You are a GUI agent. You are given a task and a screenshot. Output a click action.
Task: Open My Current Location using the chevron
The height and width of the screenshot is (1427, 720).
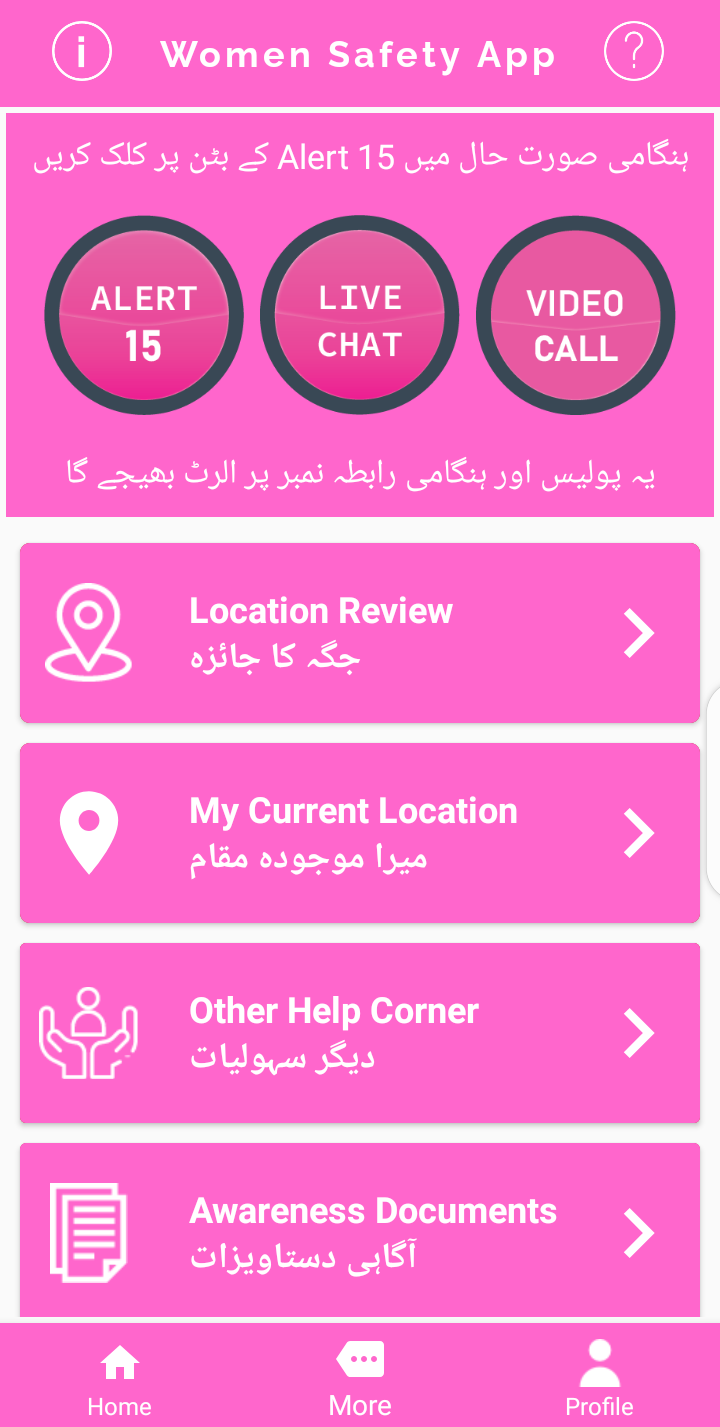(x=638, y=832)
